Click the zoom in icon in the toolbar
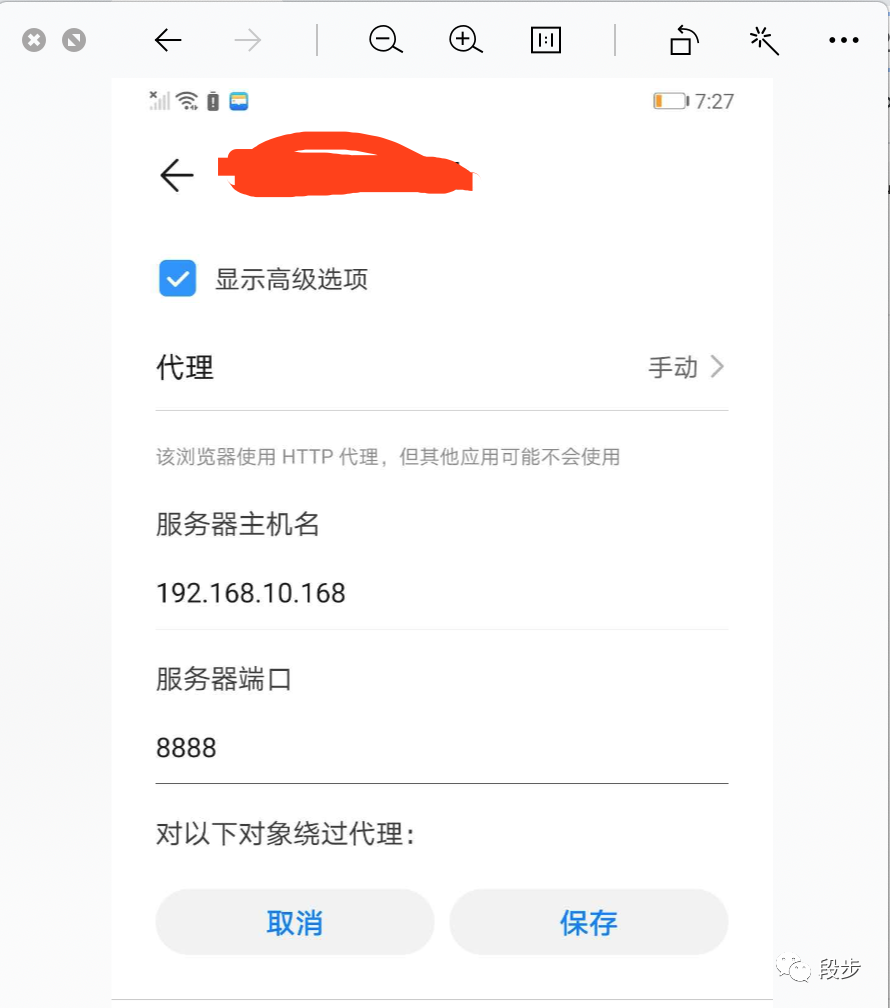Screen dimensions: 890x1008 465,41
